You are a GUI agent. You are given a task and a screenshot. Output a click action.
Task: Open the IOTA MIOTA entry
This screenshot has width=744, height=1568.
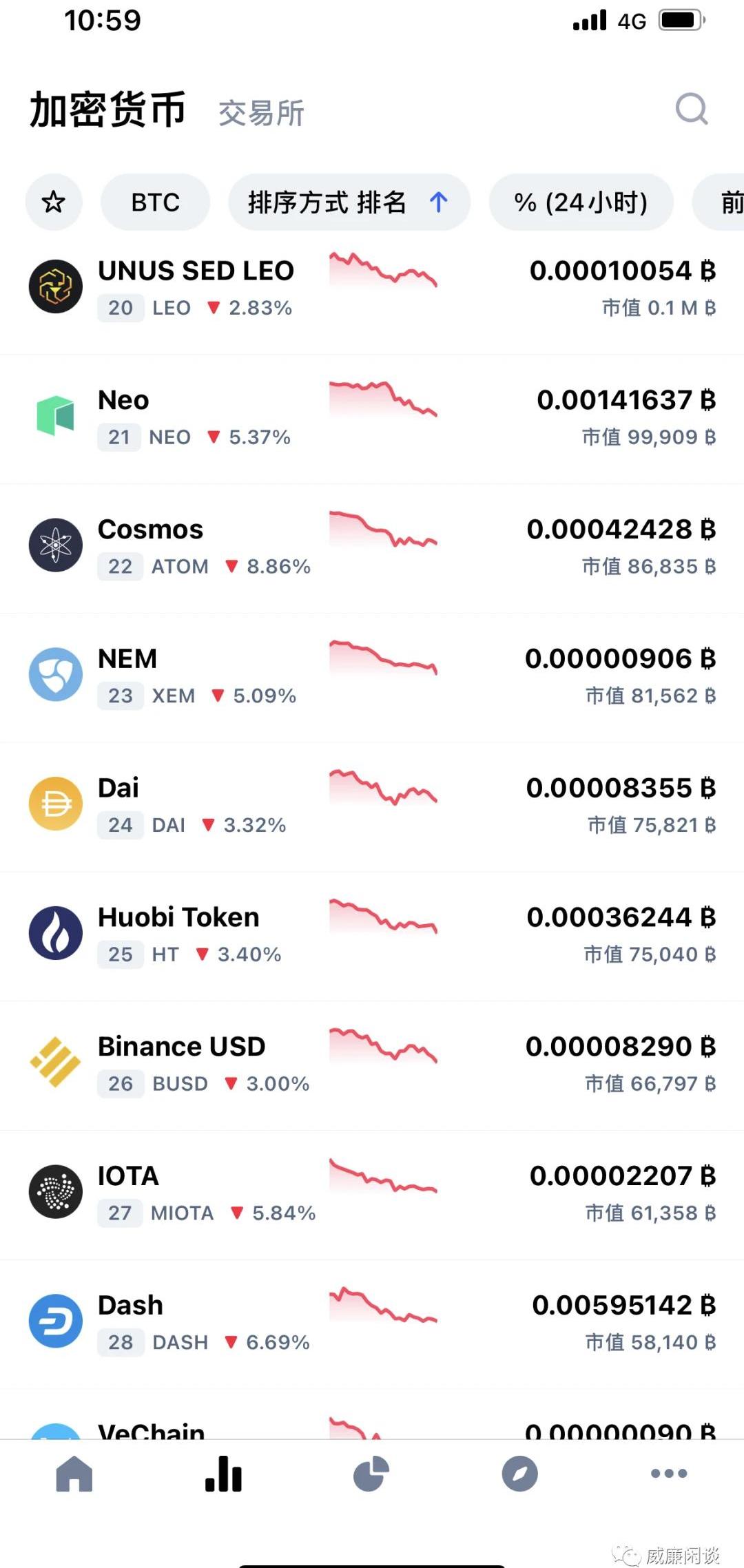(372, 1195)
